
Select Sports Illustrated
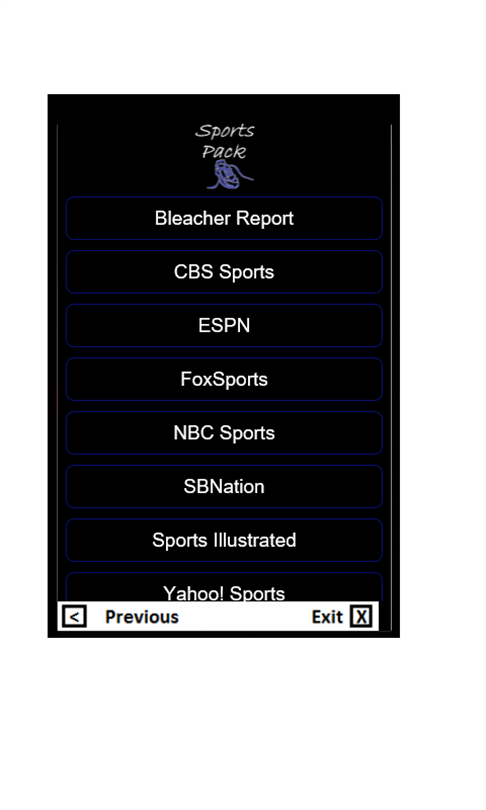pyautogui.click(x=224, y=540)
